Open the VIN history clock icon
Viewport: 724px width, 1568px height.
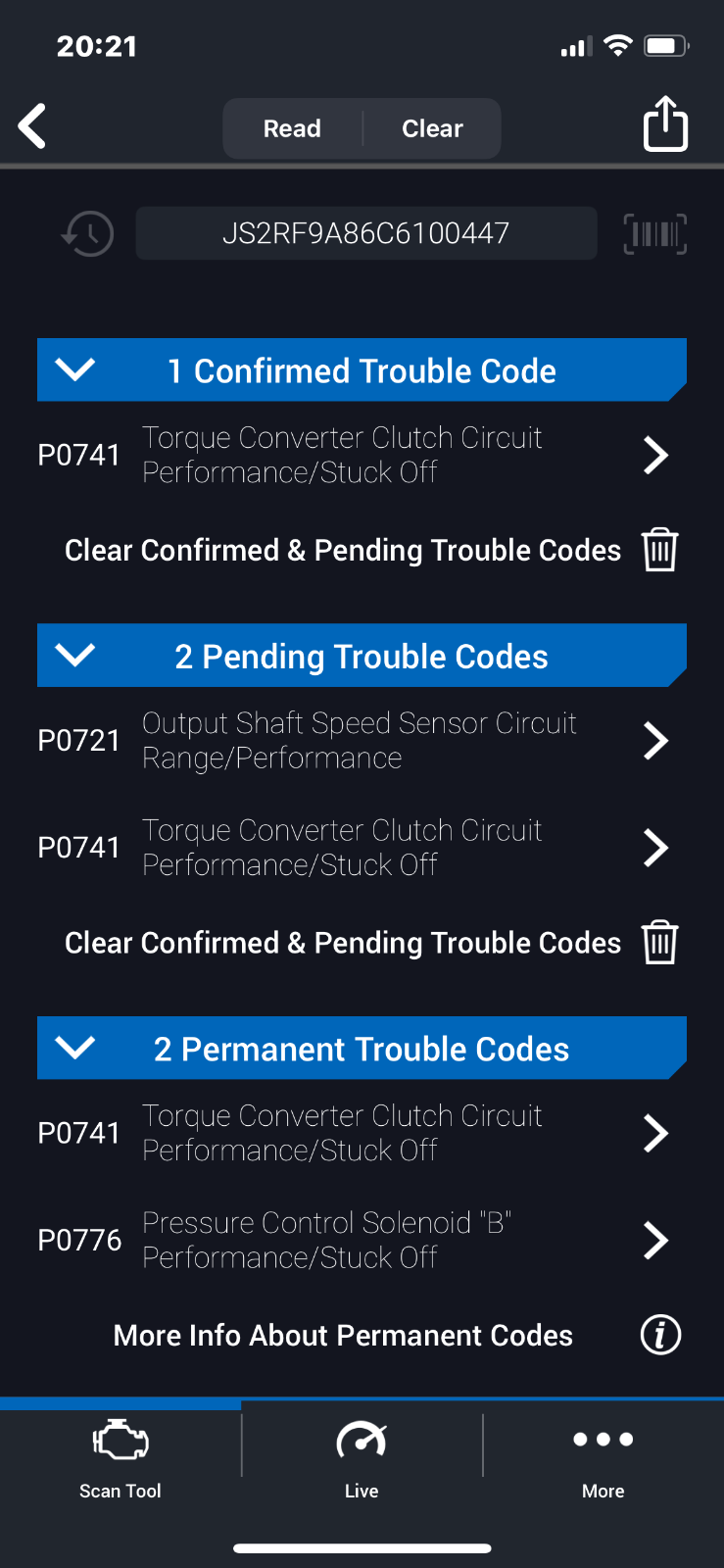tap(87, 233)
